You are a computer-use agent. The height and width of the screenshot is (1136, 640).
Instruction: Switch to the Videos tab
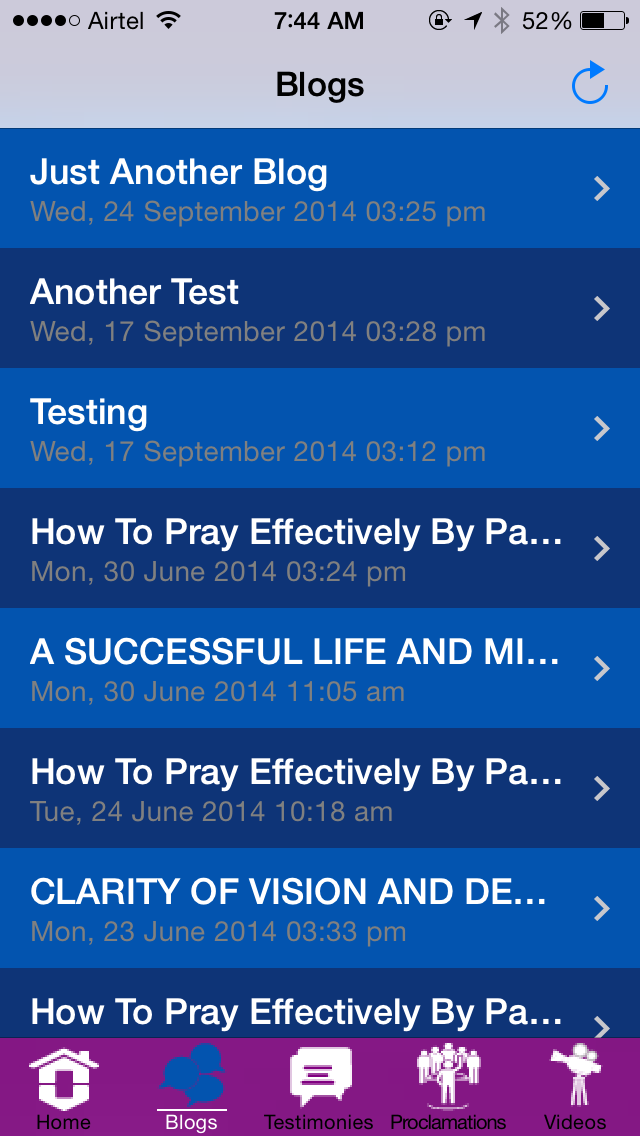click(x=575, y=1087)
